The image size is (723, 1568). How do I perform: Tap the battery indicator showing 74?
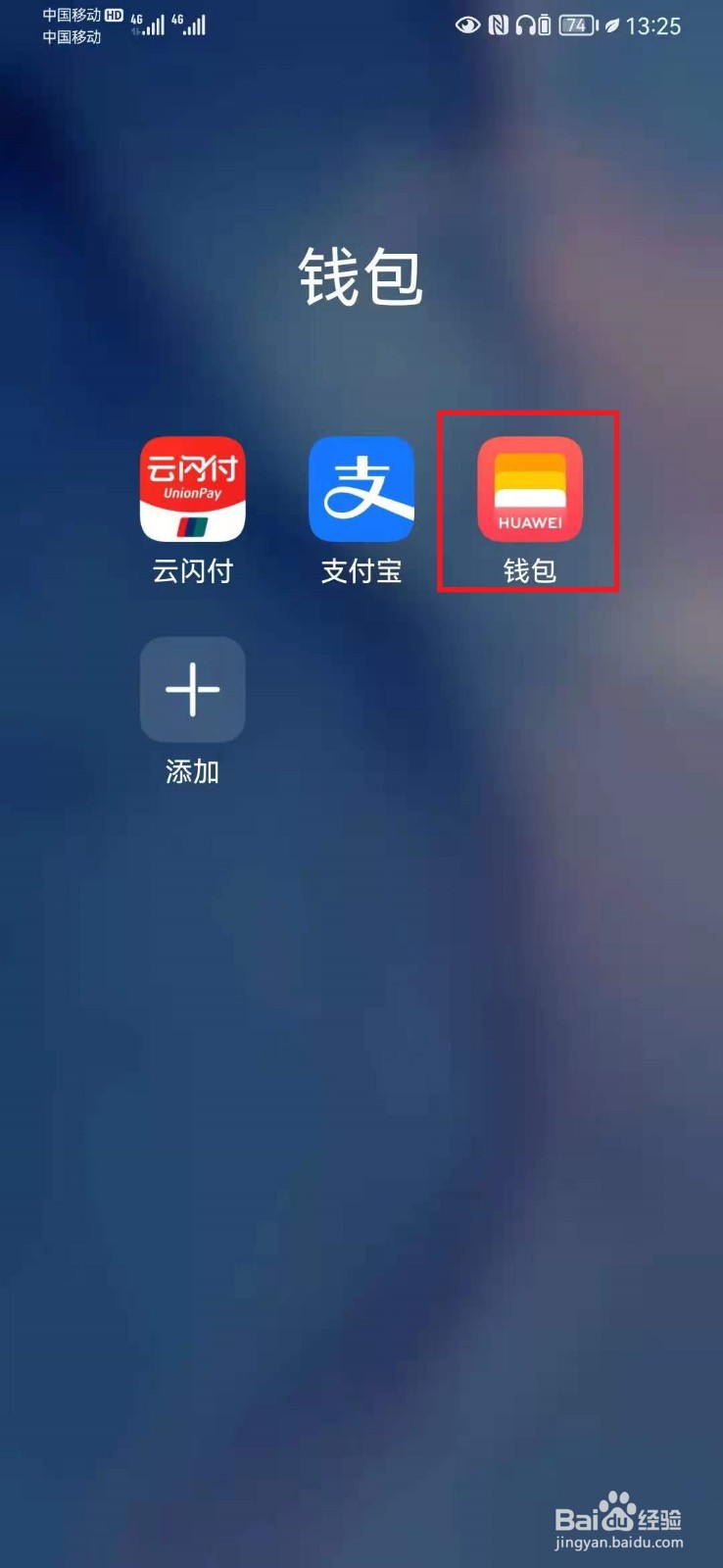point(576,26)
